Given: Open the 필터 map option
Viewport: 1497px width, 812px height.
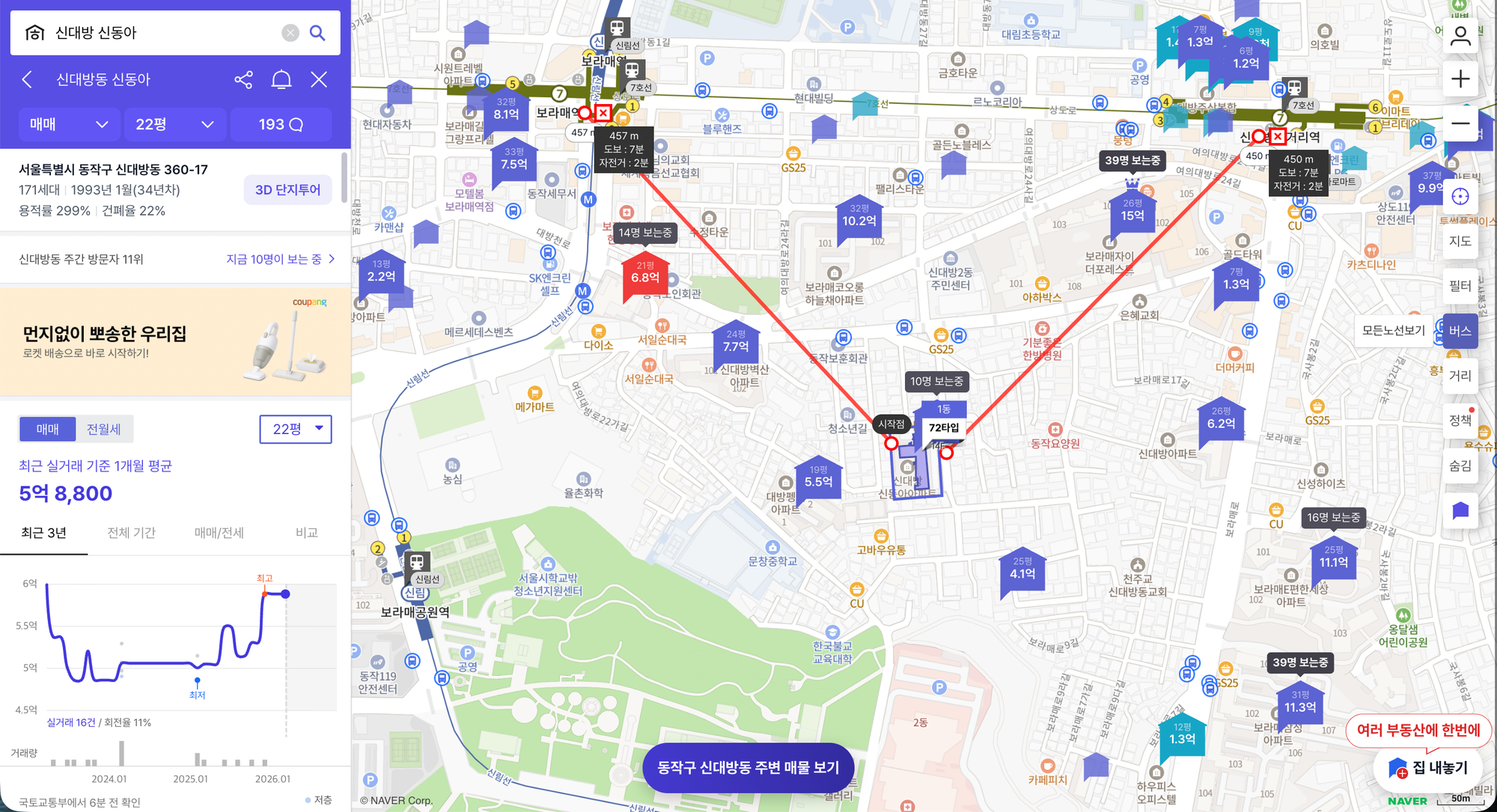Looking at the screenshot, I should click(1460, 286).
